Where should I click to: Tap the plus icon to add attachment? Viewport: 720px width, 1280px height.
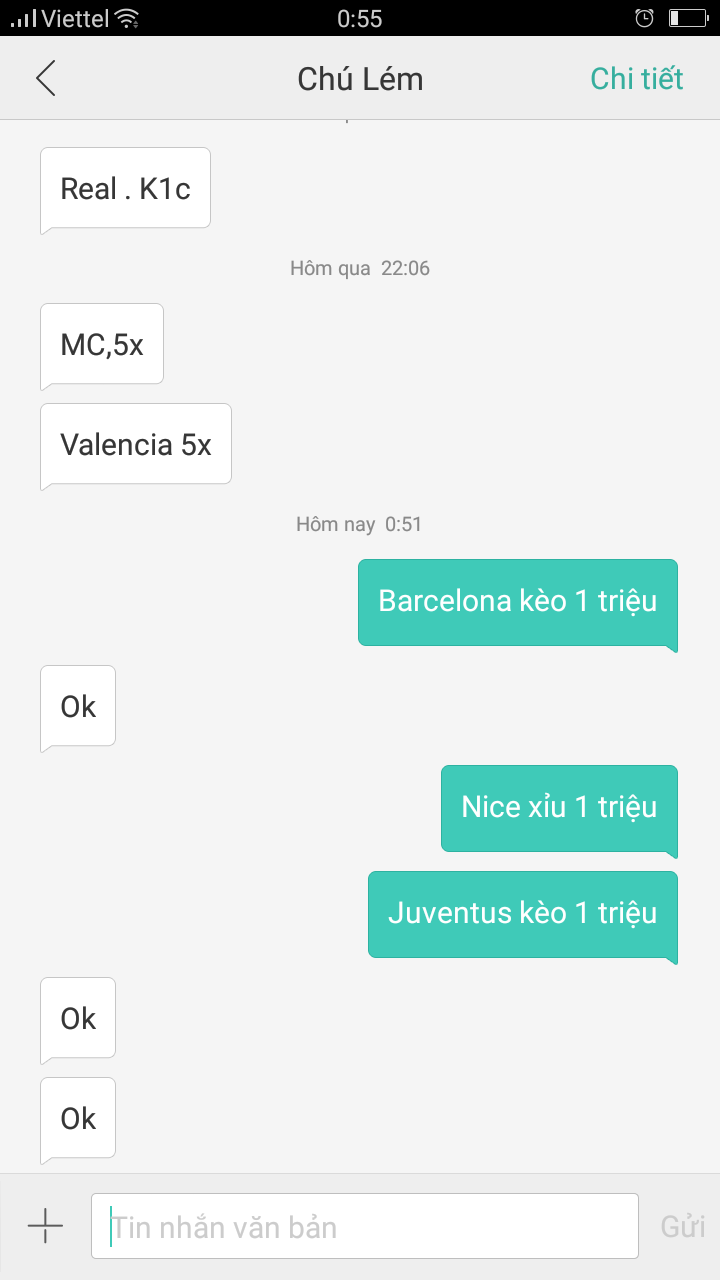click(45, 1226)
